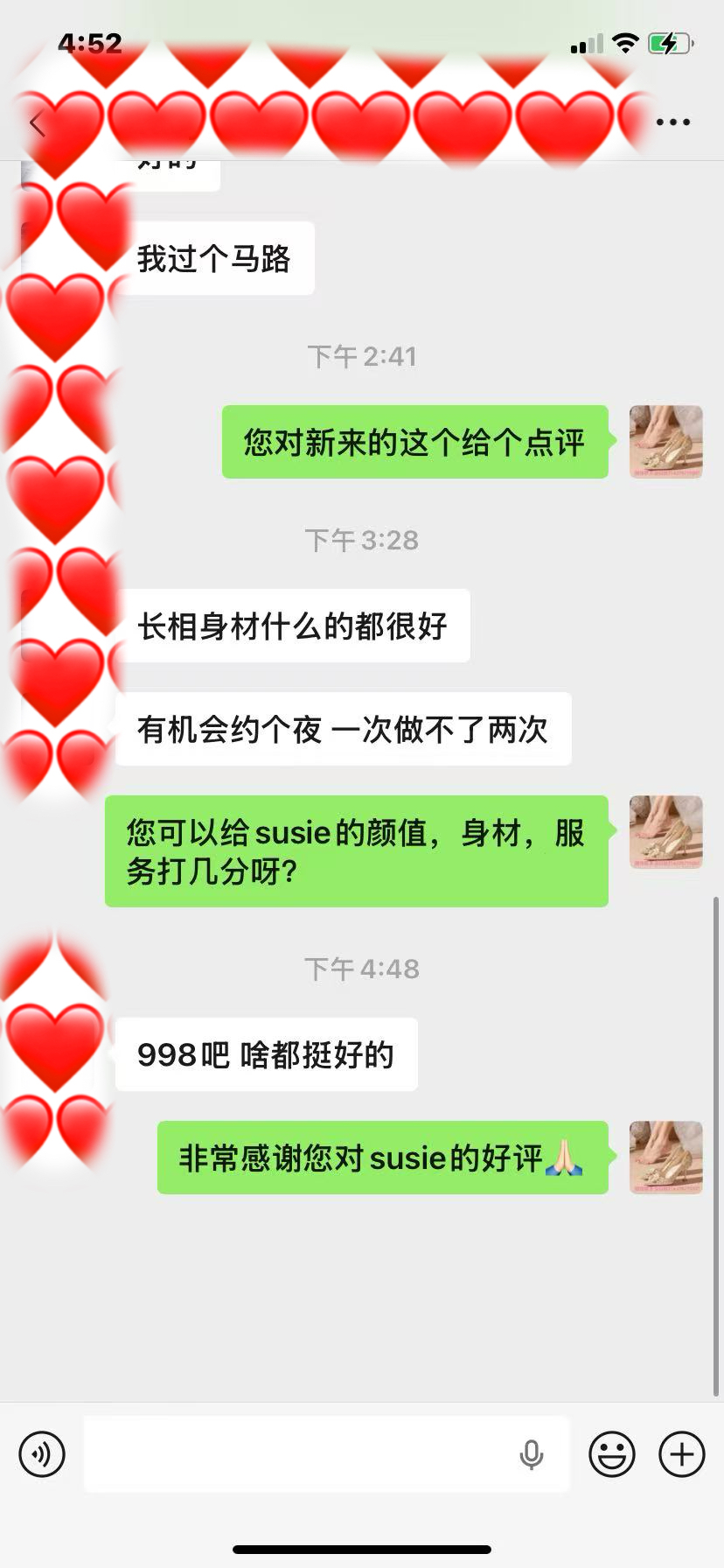
Task: Tap the avatar beside the 非常感谢 message
Action: [665, 1157]
